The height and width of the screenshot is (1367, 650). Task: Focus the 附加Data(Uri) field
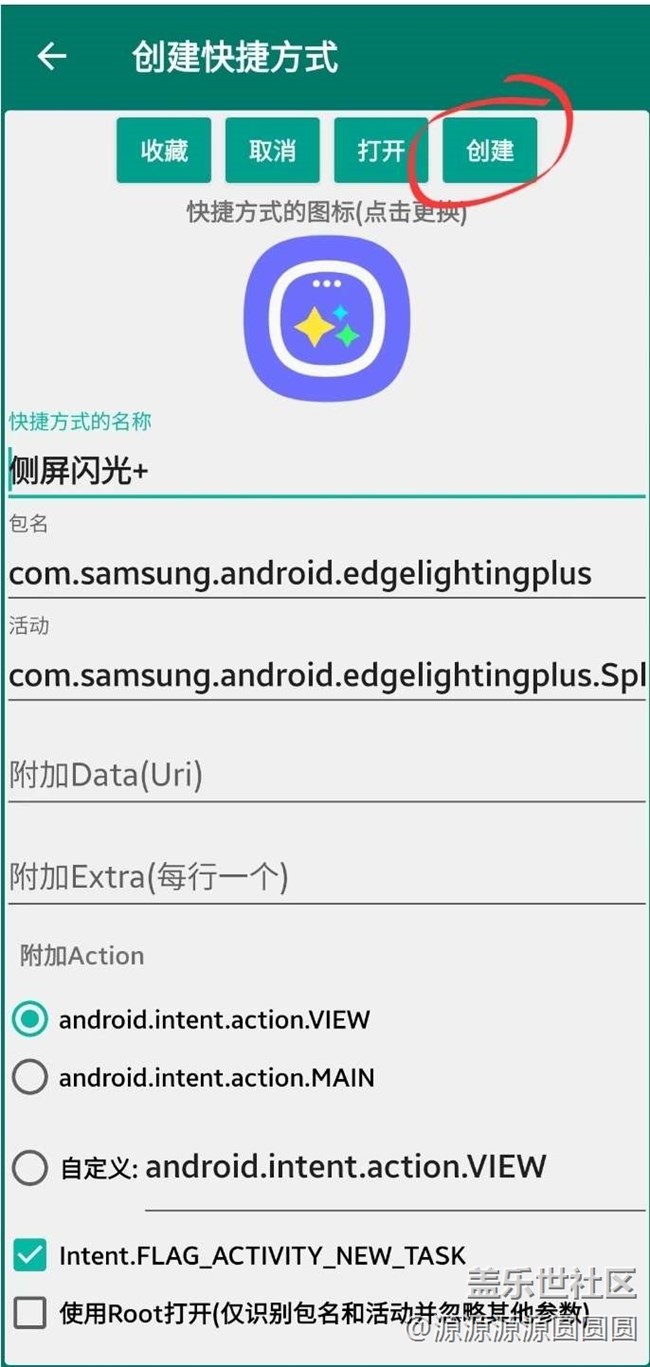[x=326, y=775]
